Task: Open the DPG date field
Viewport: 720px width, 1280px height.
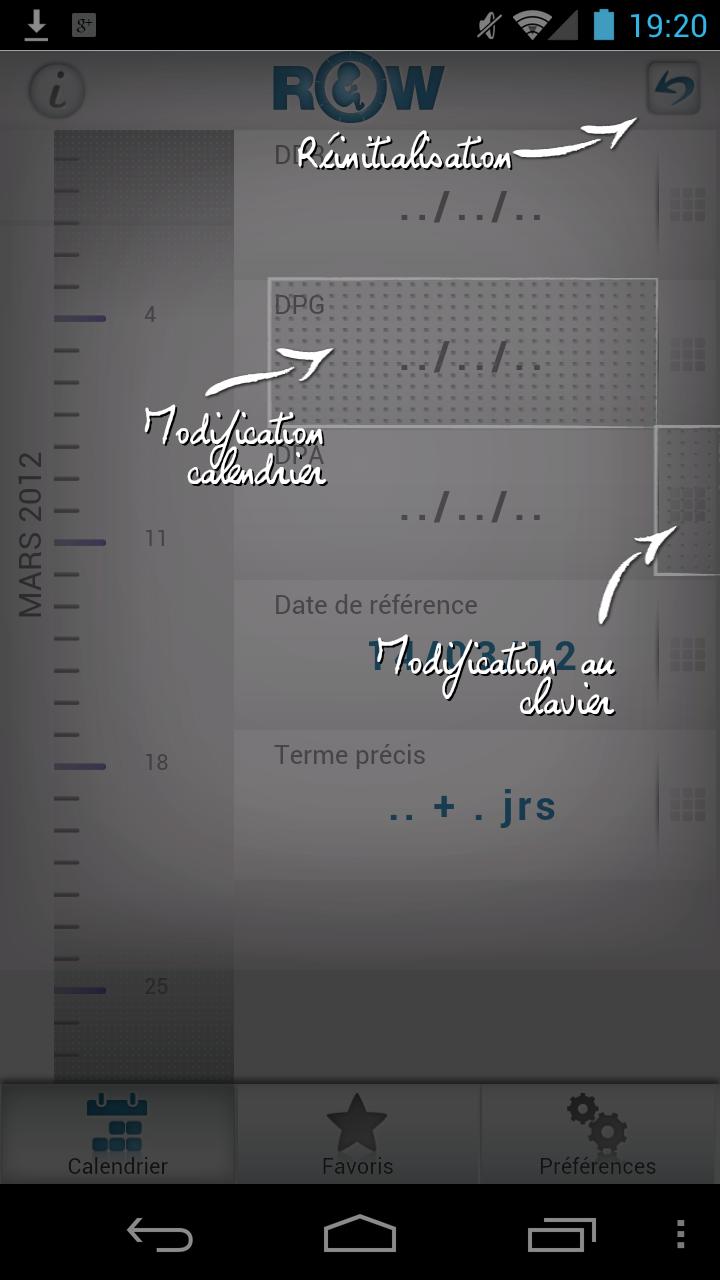Action: coord(462,353)
